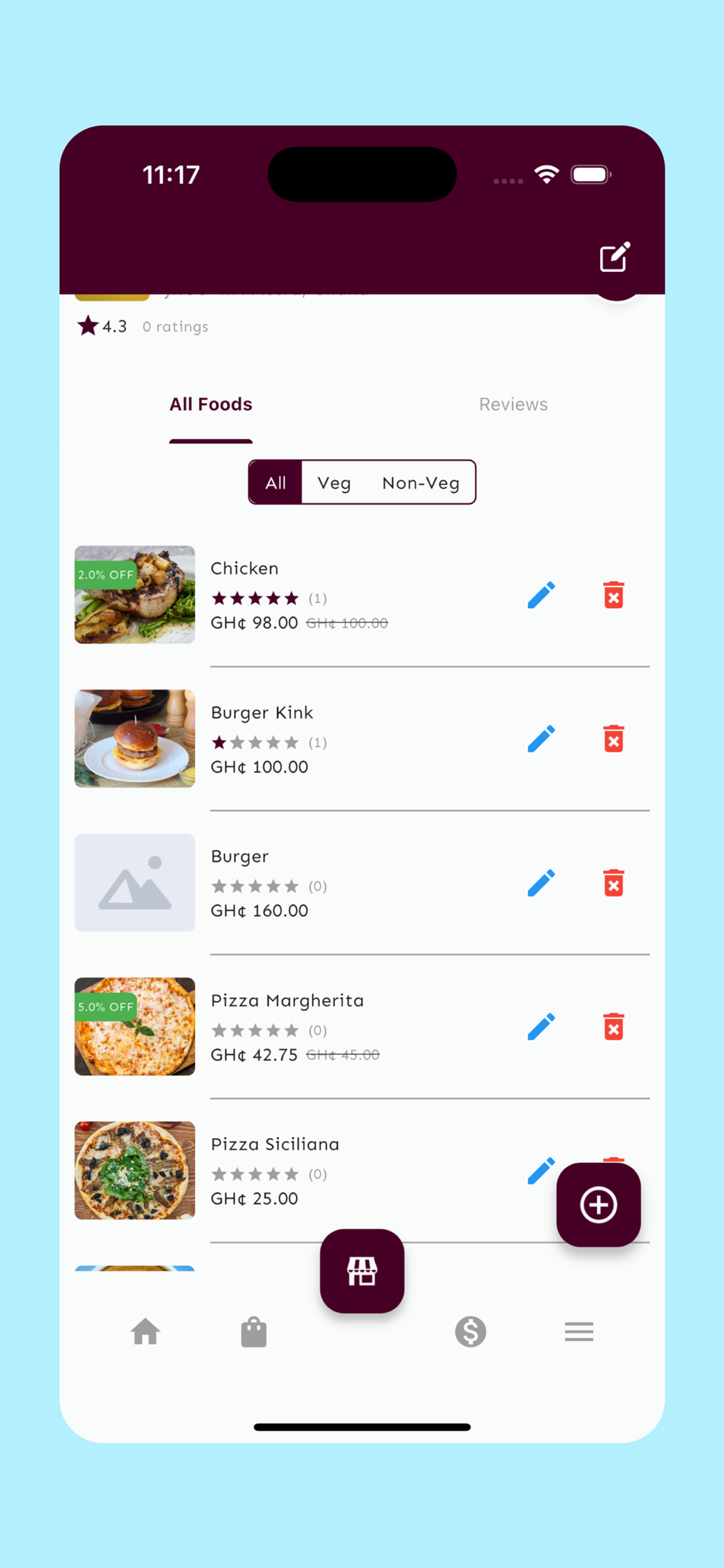Edit the Burger Kink item
Image resolution: width=724 pixels, height=1568 pixels.
[x=541, y=739]
